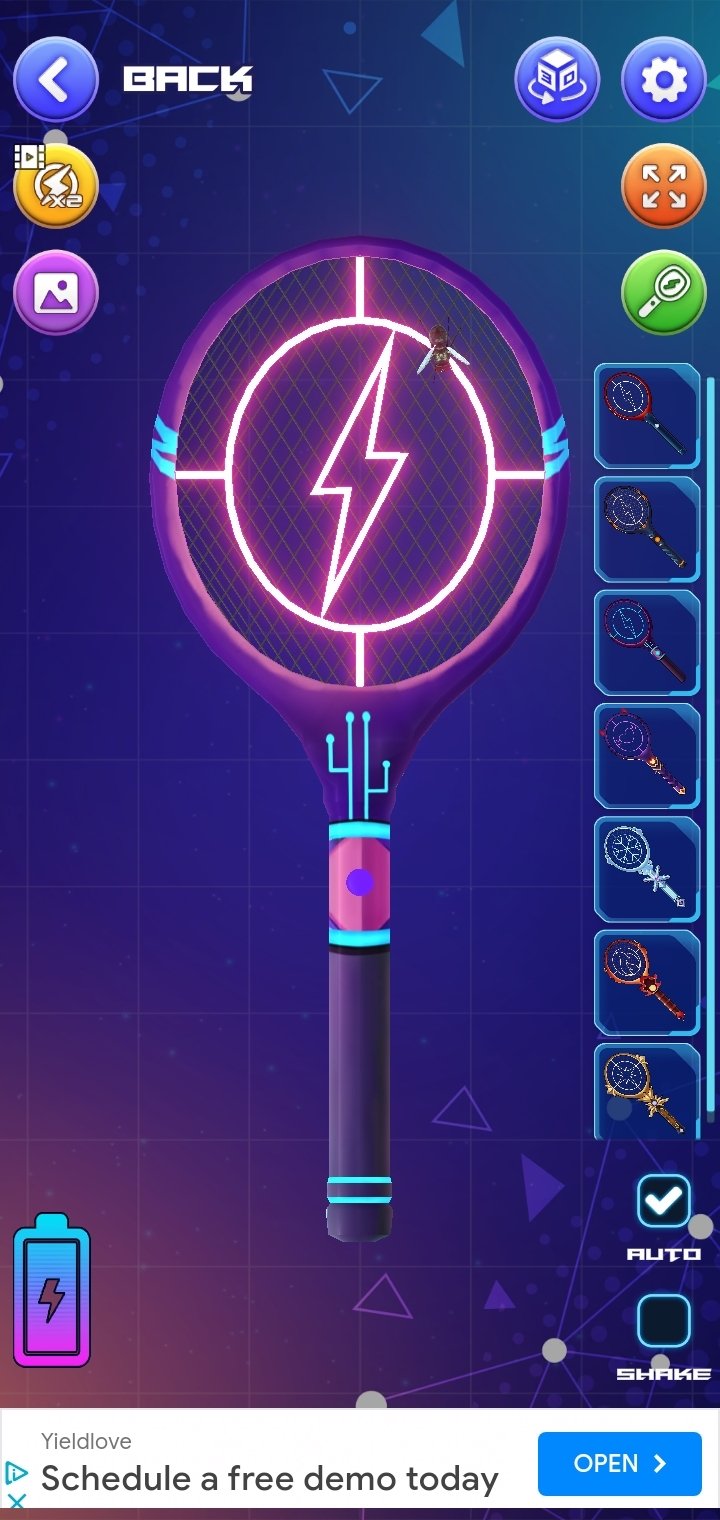
Task: Choose the white snowflake racket
Action: coord(647,869)
